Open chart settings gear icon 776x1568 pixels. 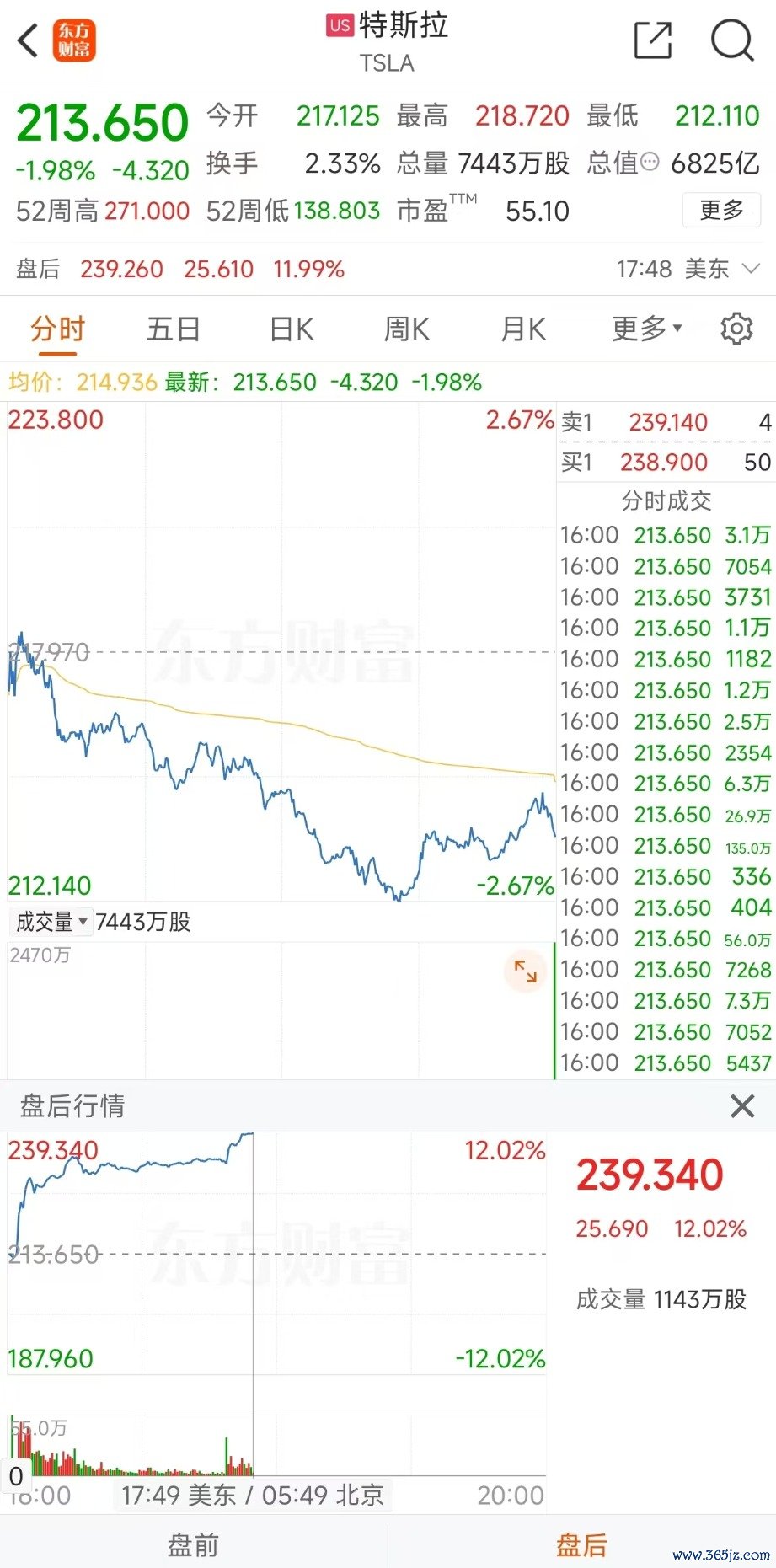click(736, 329)
